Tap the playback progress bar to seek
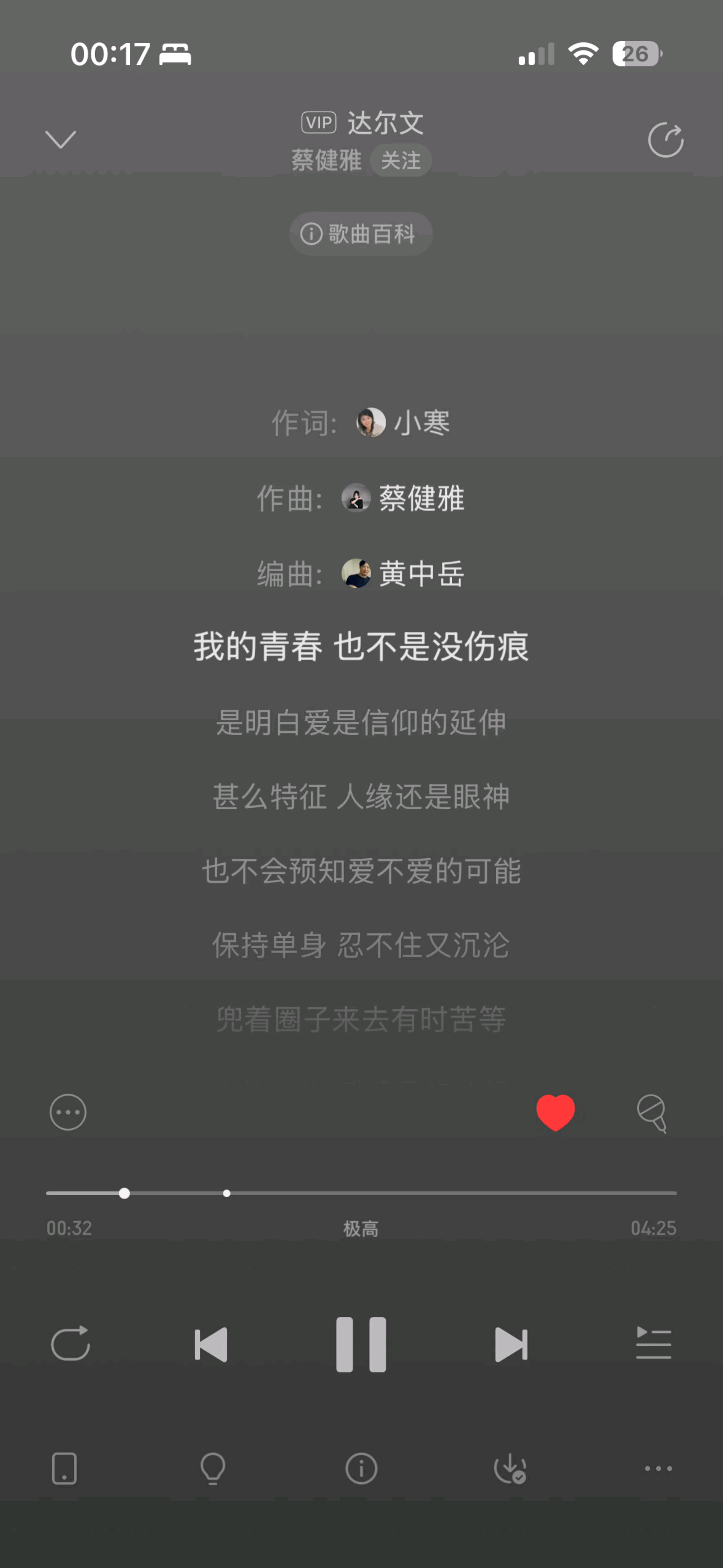Viewport: 723px width, 1568px height. [x=426, y=1193]
